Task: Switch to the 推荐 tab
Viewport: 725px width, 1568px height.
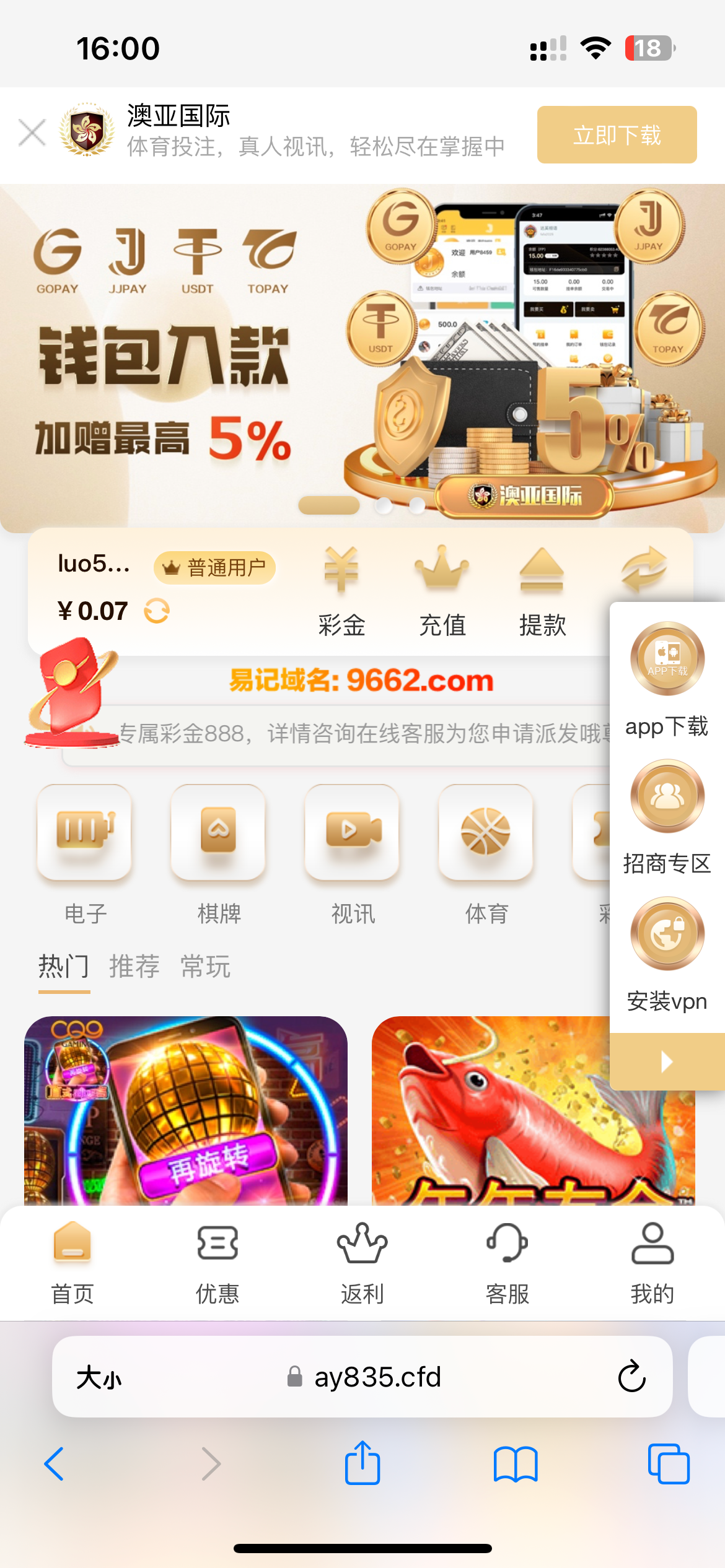Action: pos(134,966)
